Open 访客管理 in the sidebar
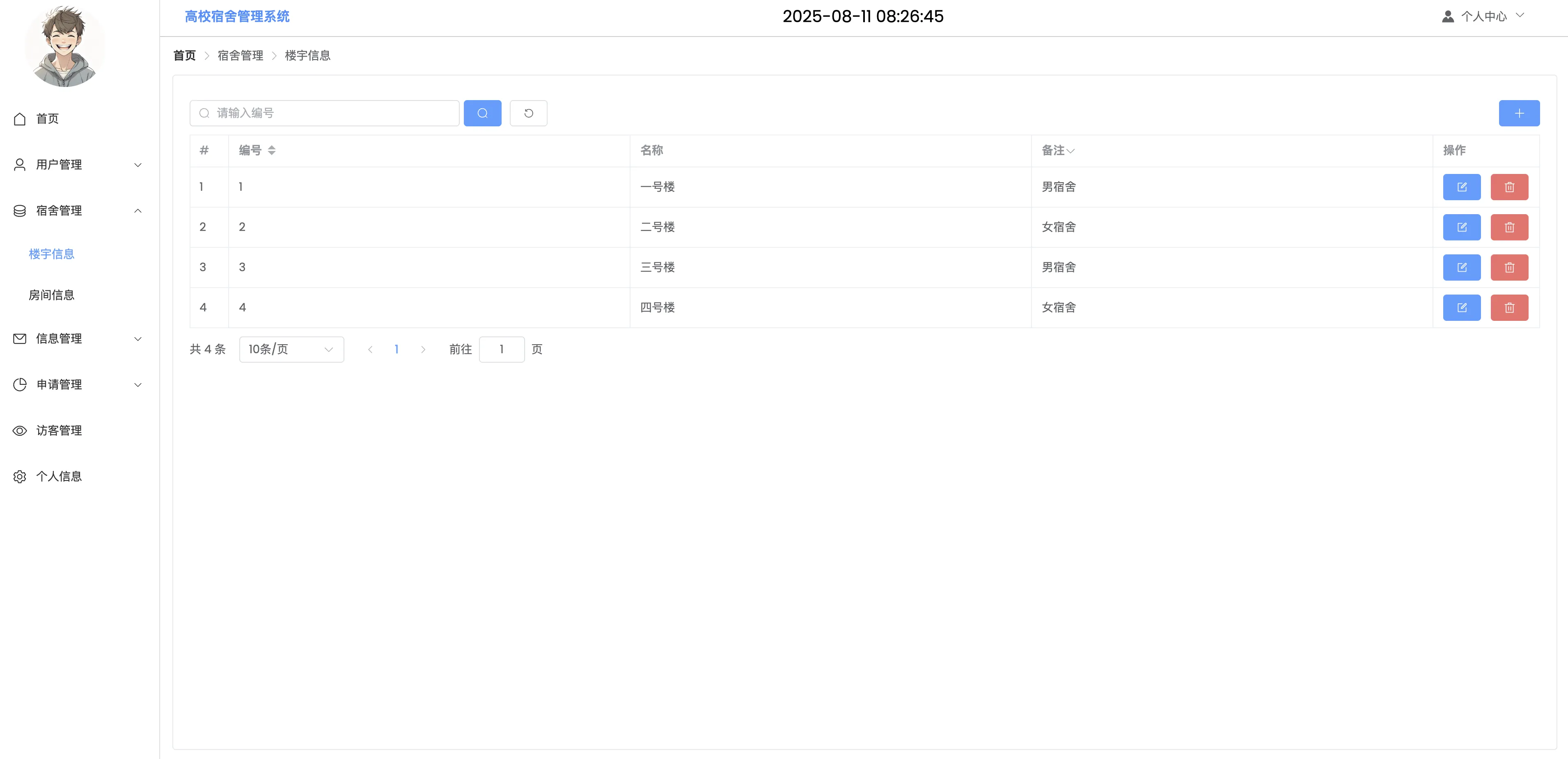 tap(59, 431)
